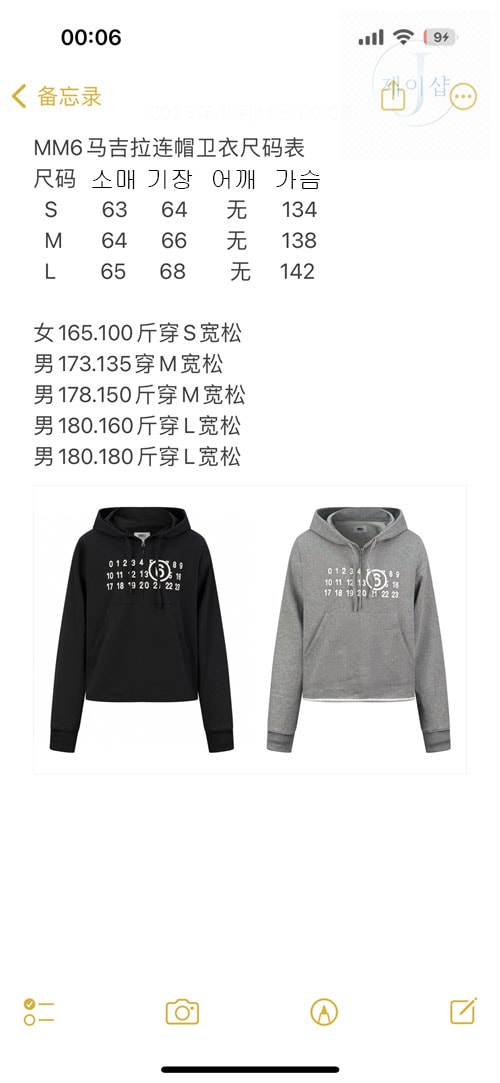The height and width of the screenshot is (1083, 500).
Task: Open the markup pen tool
Action: click(x=324, y=1012)
